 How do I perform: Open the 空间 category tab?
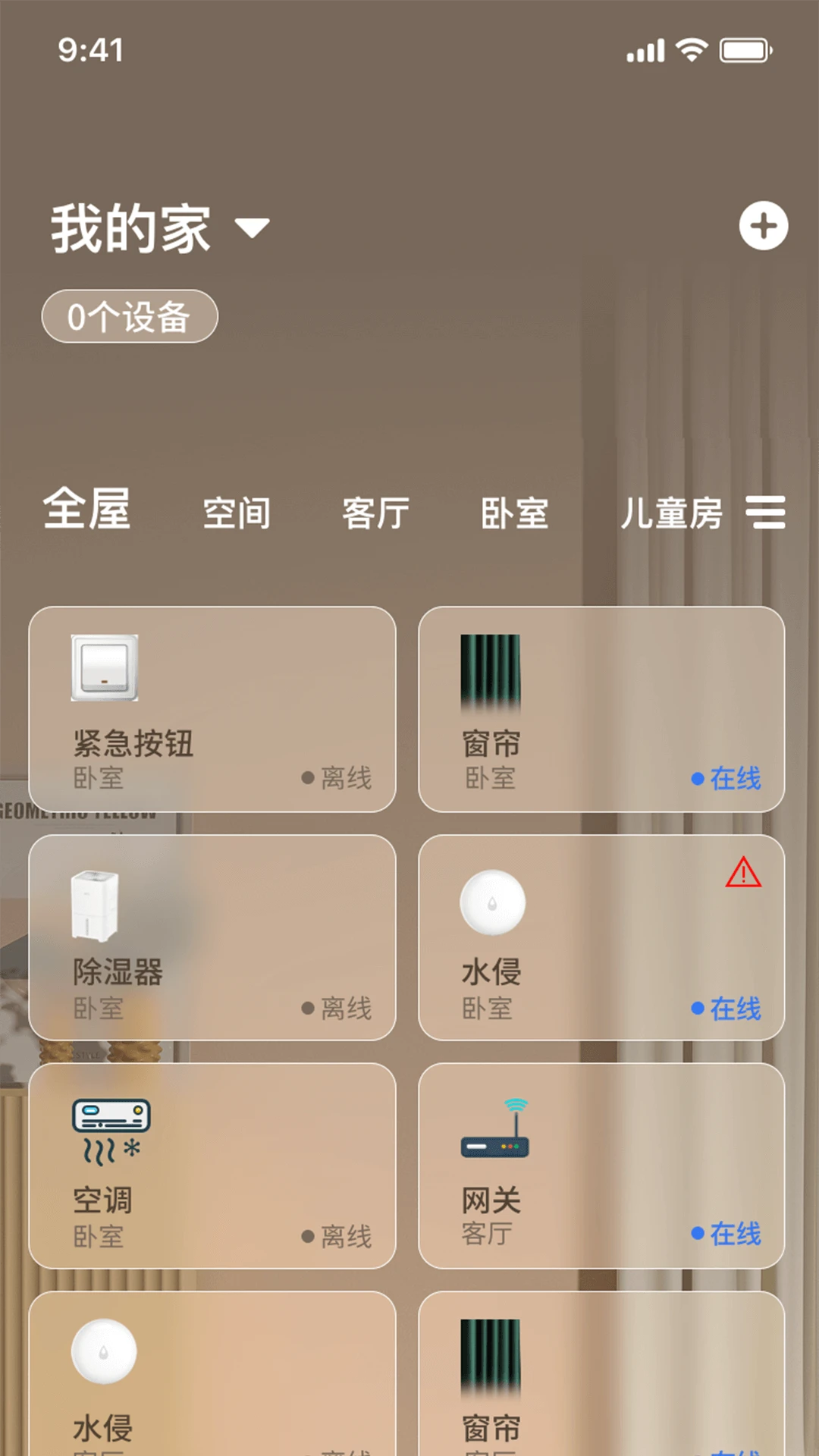tap(237, 513)
